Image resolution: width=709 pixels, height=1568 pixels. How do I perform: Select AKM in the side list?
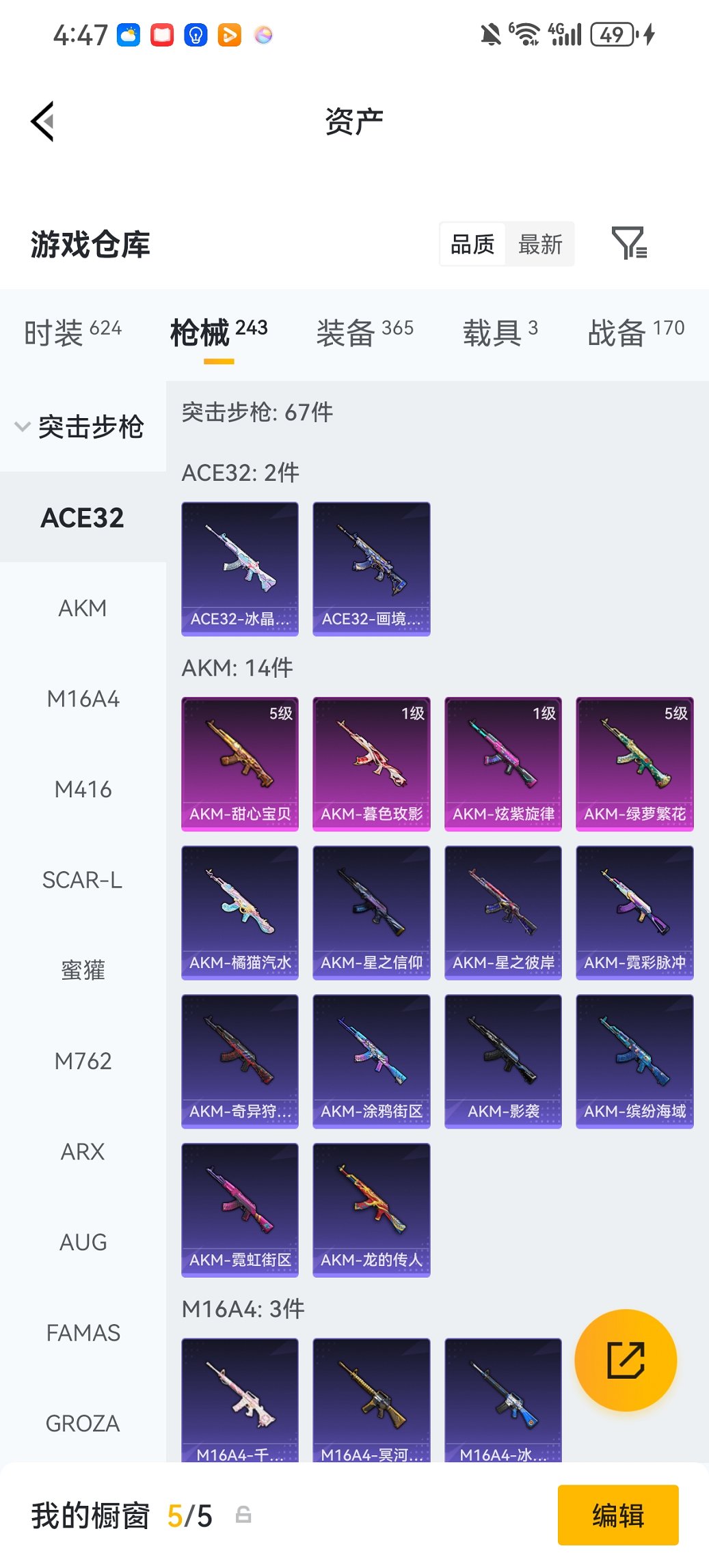tap(83, 608)
